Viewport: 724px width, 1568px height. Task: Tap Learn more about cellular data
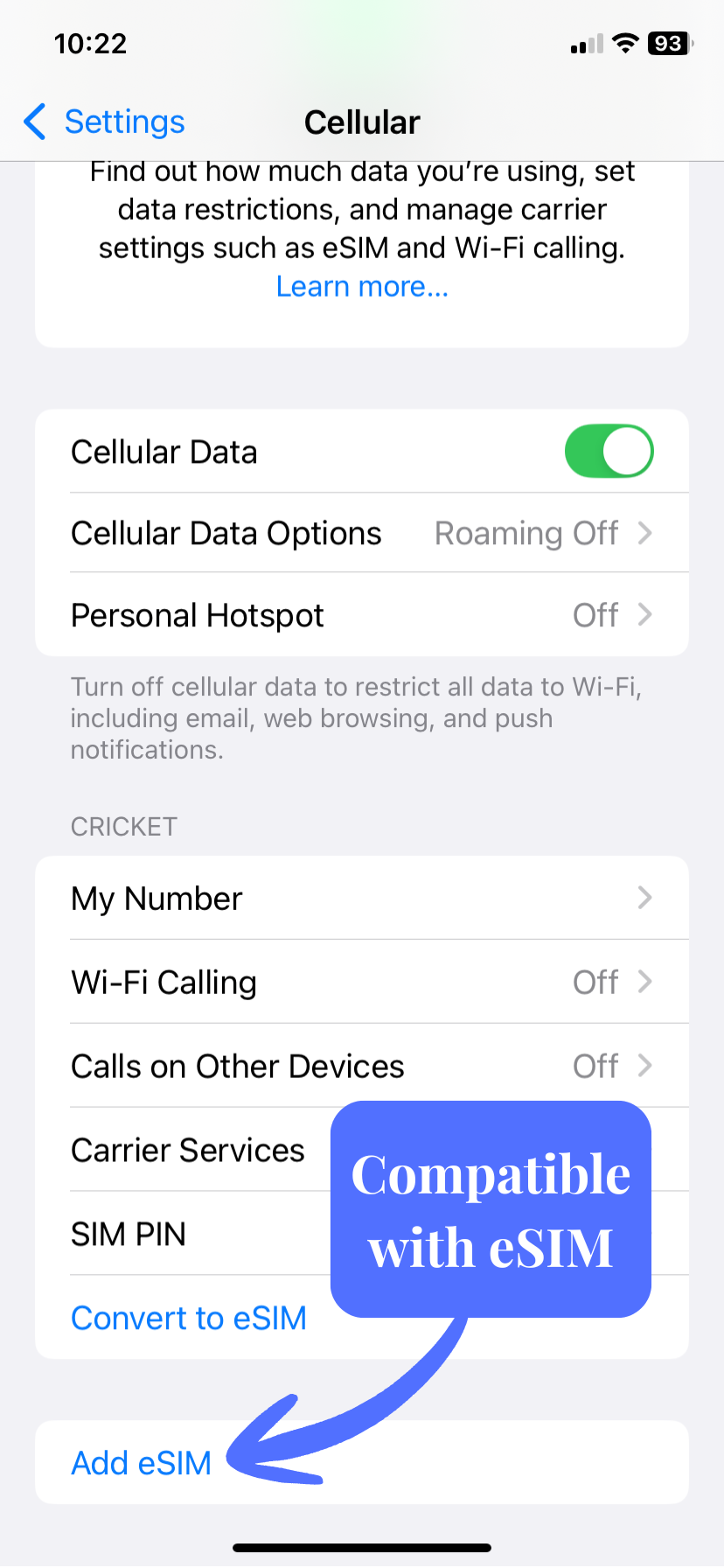[361, 286]
